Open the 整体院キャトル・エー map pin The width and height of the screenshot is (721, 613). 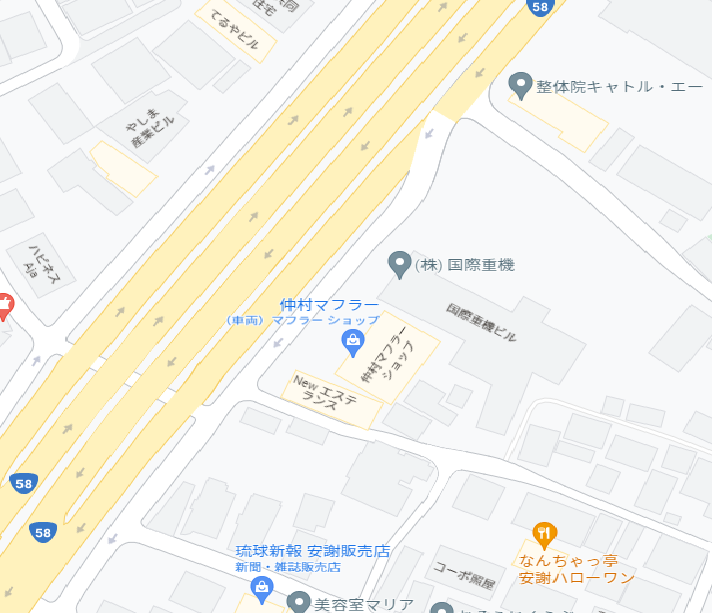pos(519,87)
